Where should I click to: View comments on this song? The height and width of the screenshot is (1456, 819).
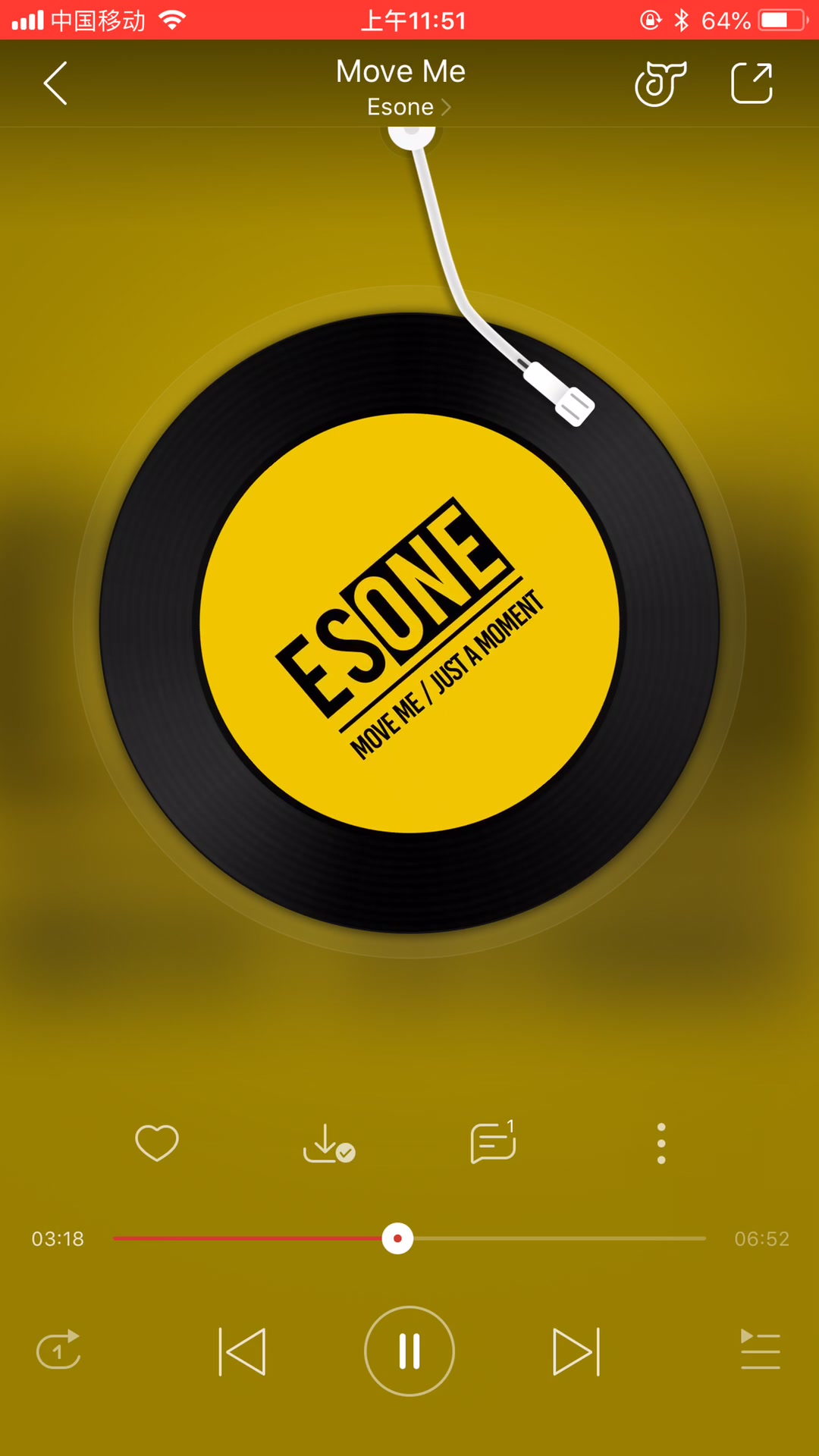(x=493, y=1144)
